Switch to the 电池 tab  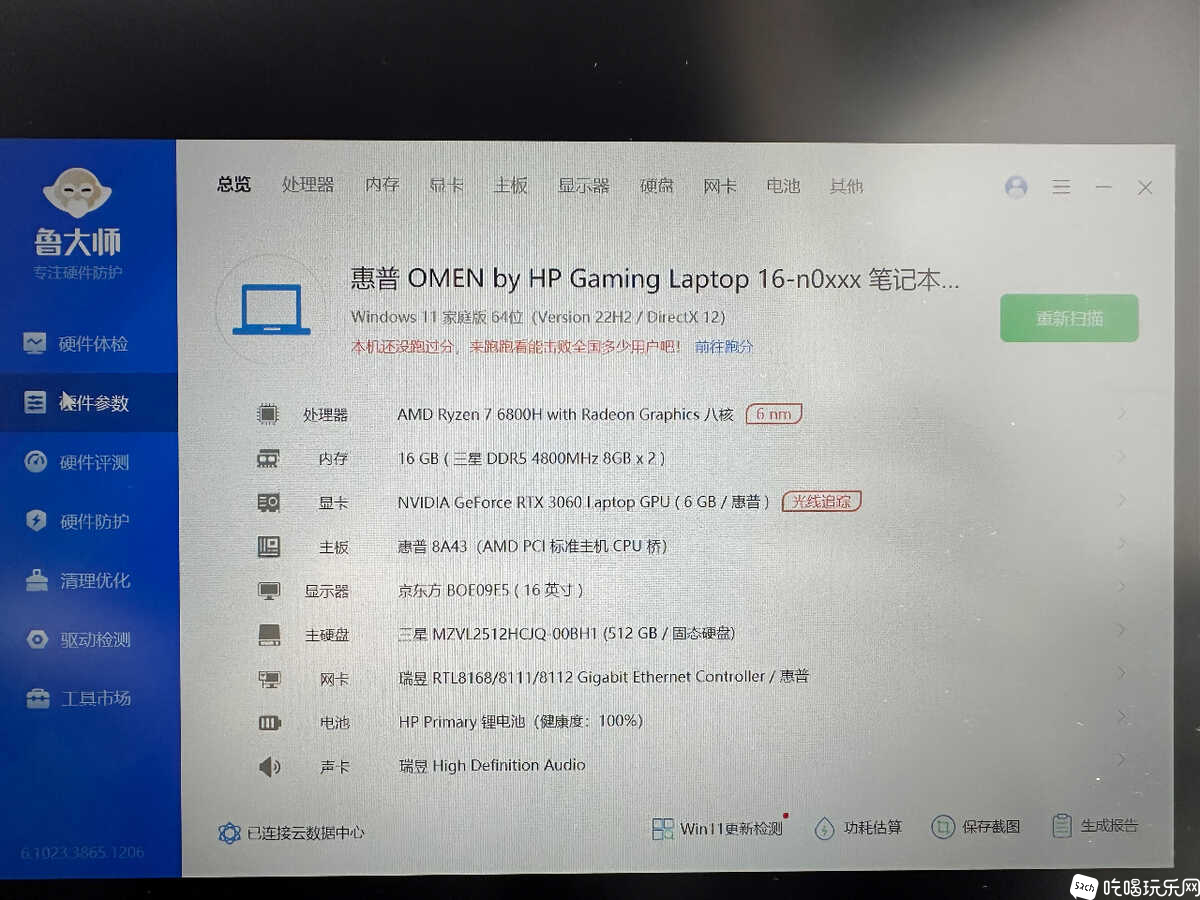(783, 186)
